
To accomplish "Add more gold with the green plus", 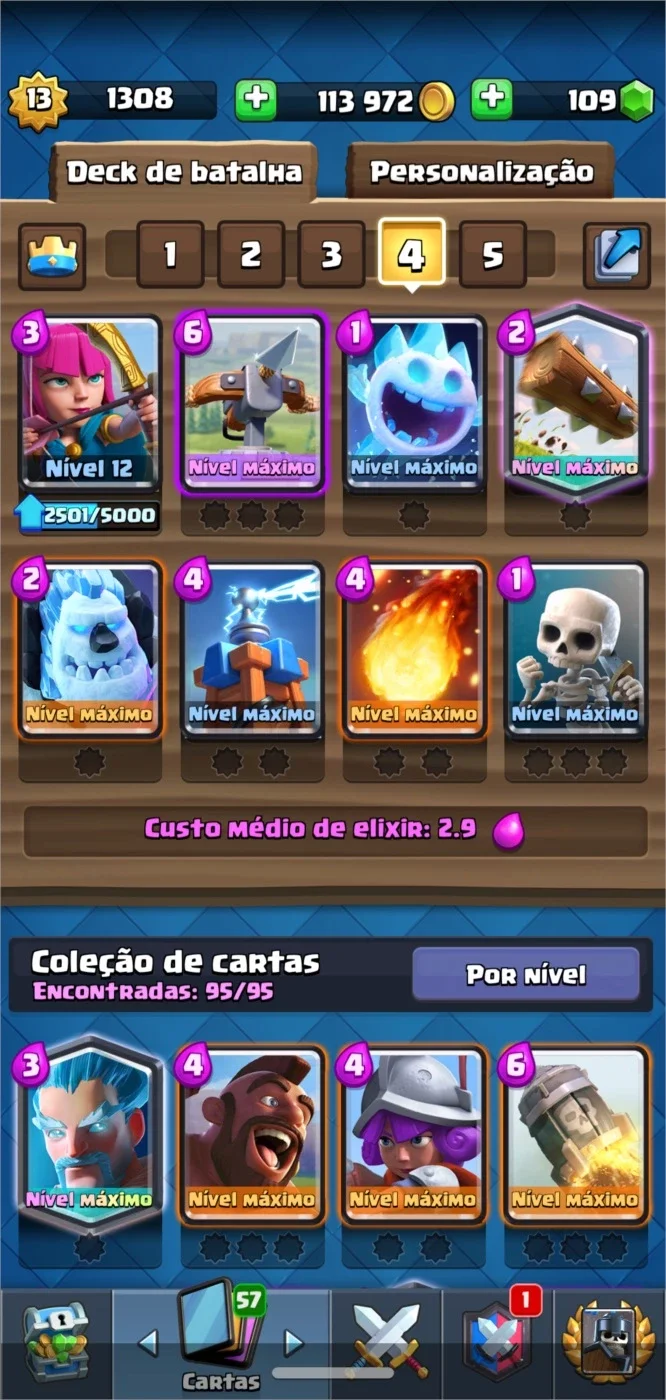I will click(256, 100).
